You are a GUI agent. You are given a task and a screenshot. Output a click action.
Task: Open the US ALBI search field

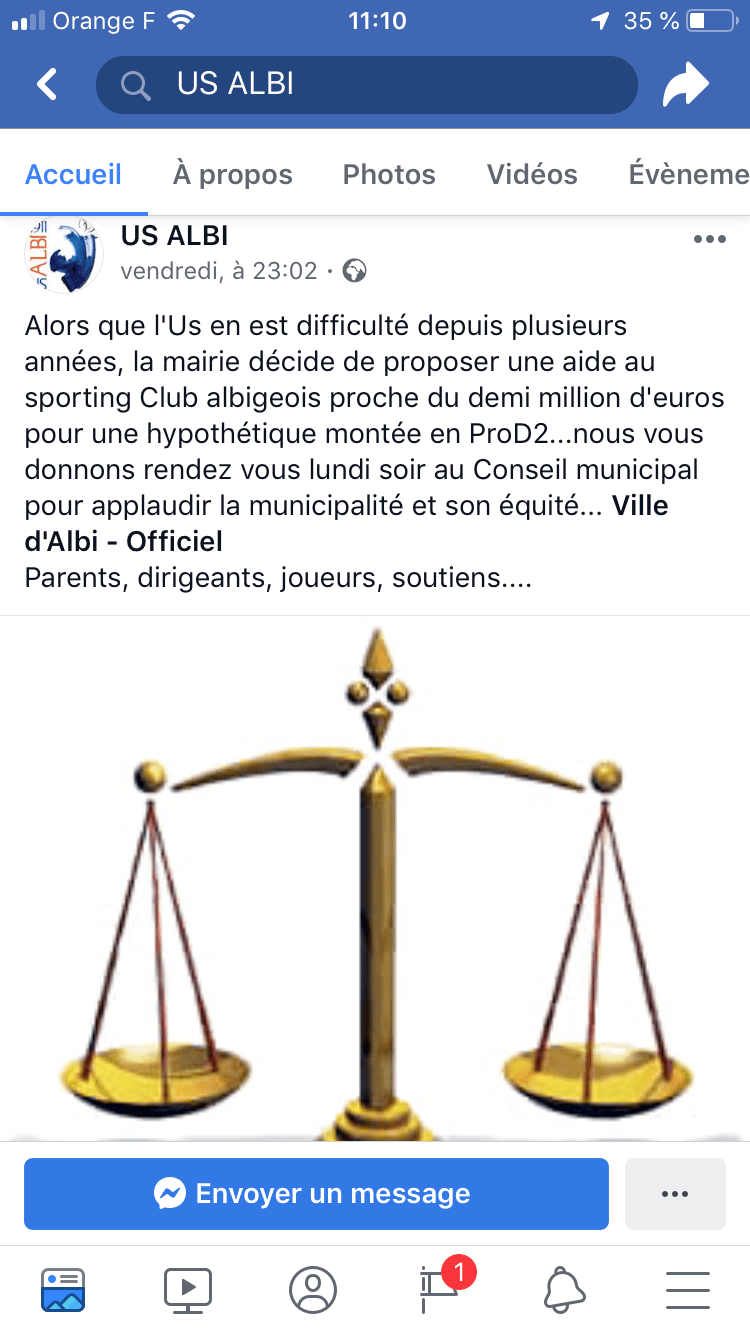click(366, 85)
